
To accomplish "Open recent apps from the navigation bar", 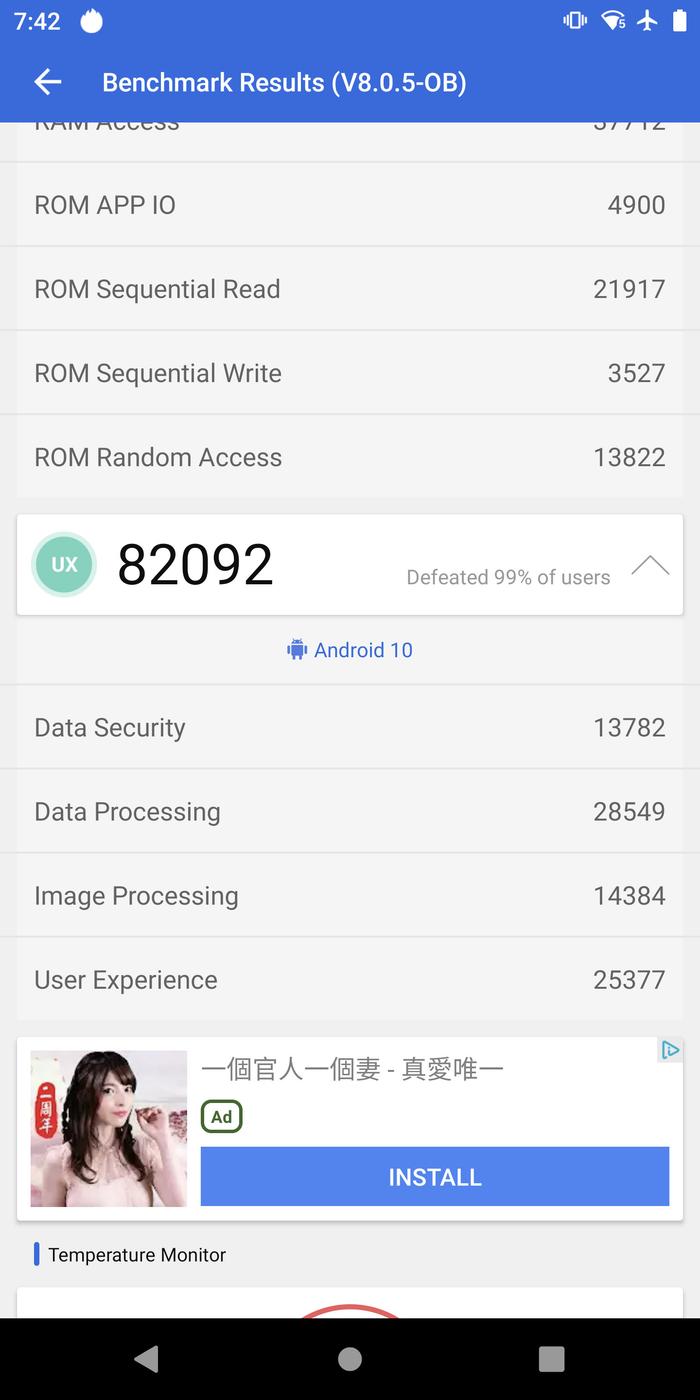I will (551, 1358).
